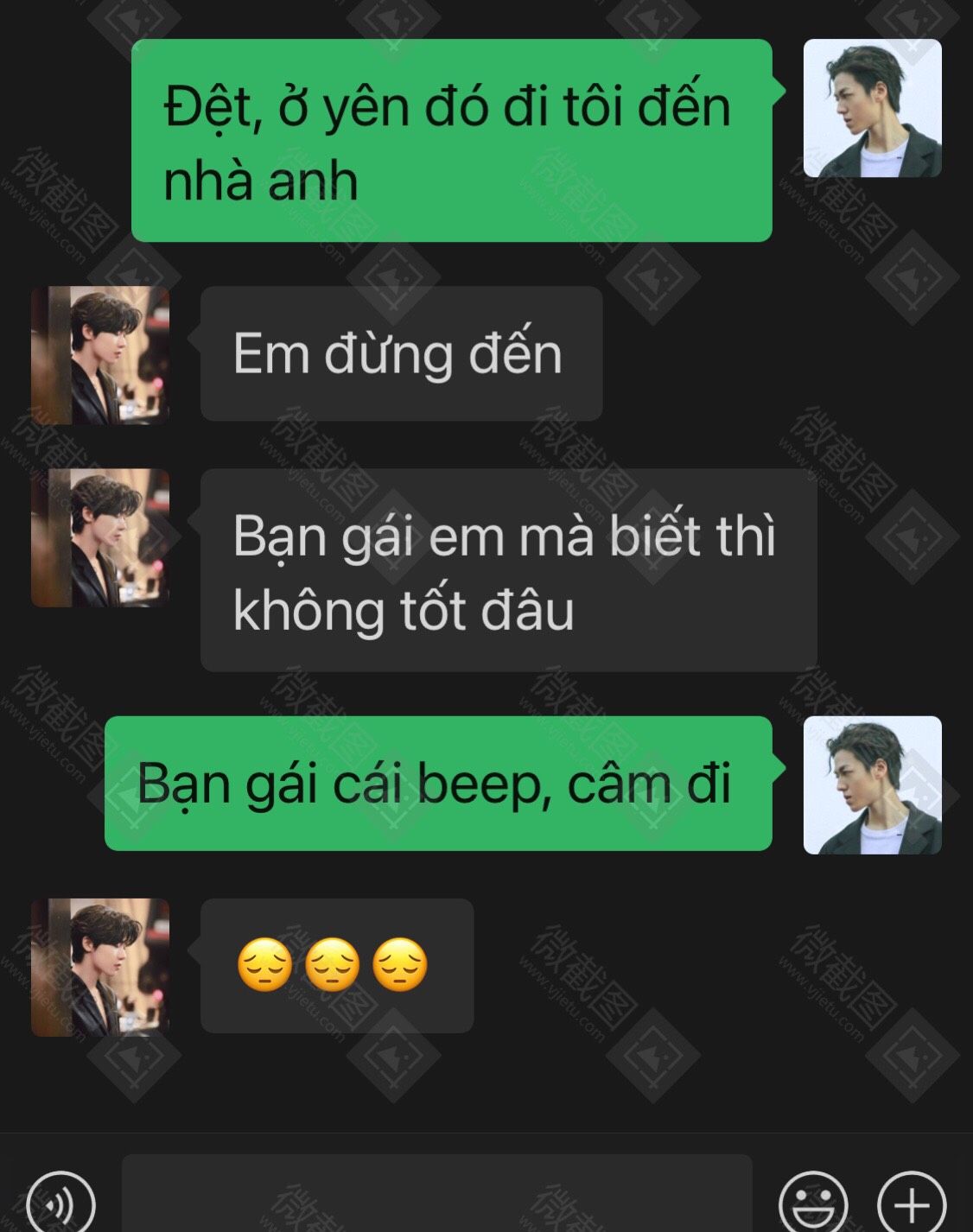This screenshot has width=973, height=1232.
Task: Switch to voice message input
Action: (x=60, y=1203)
